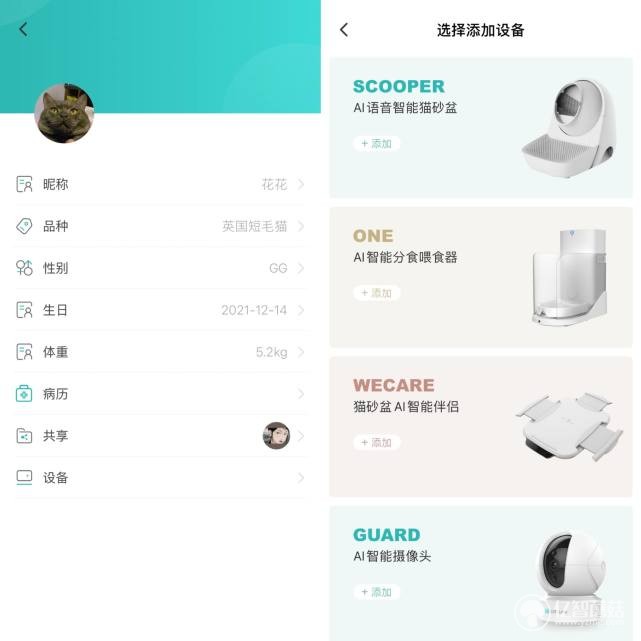641x641 pixels.
Task: Add the ONE smart feeder
Action: click(x=377, y=293)
